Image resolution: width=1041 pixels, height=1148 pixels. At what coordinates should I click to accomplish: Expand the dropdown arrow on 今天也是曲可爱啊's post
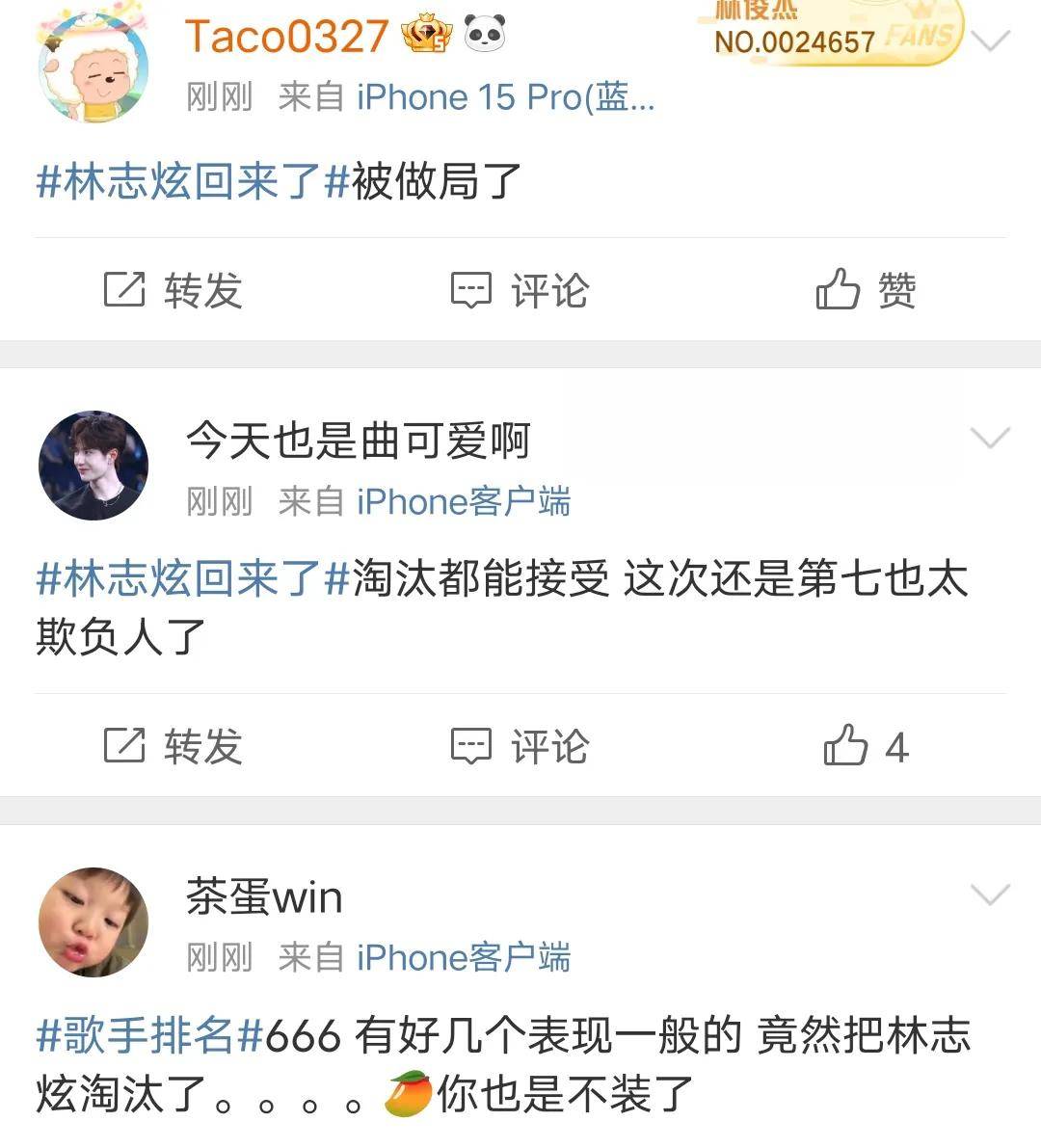point(990,440)
